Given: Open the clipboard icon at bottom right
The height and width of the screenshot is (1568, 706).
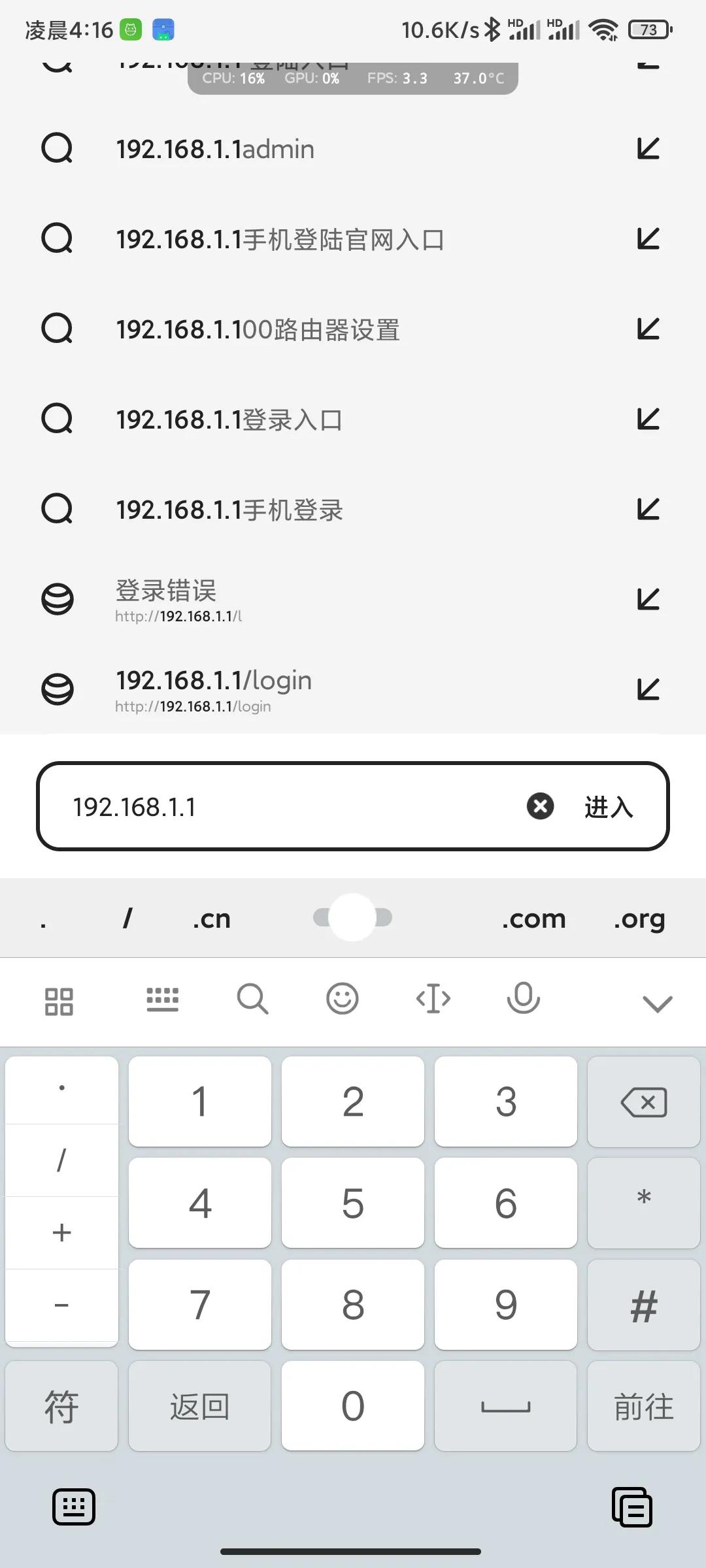Looking at the screenshot, I should click(631, 1507).
